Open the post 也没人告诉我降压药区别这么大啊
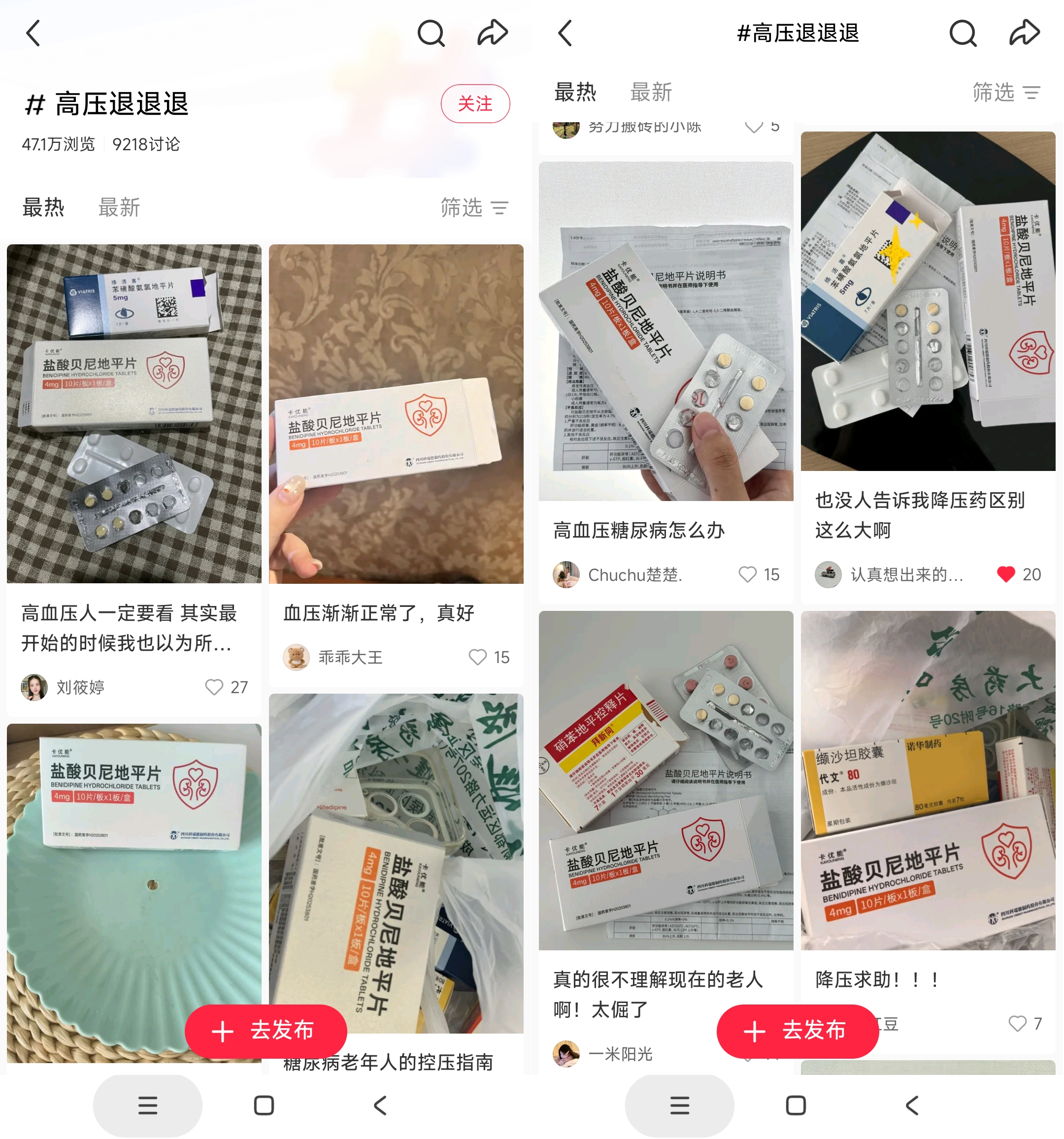 (919, 514)
